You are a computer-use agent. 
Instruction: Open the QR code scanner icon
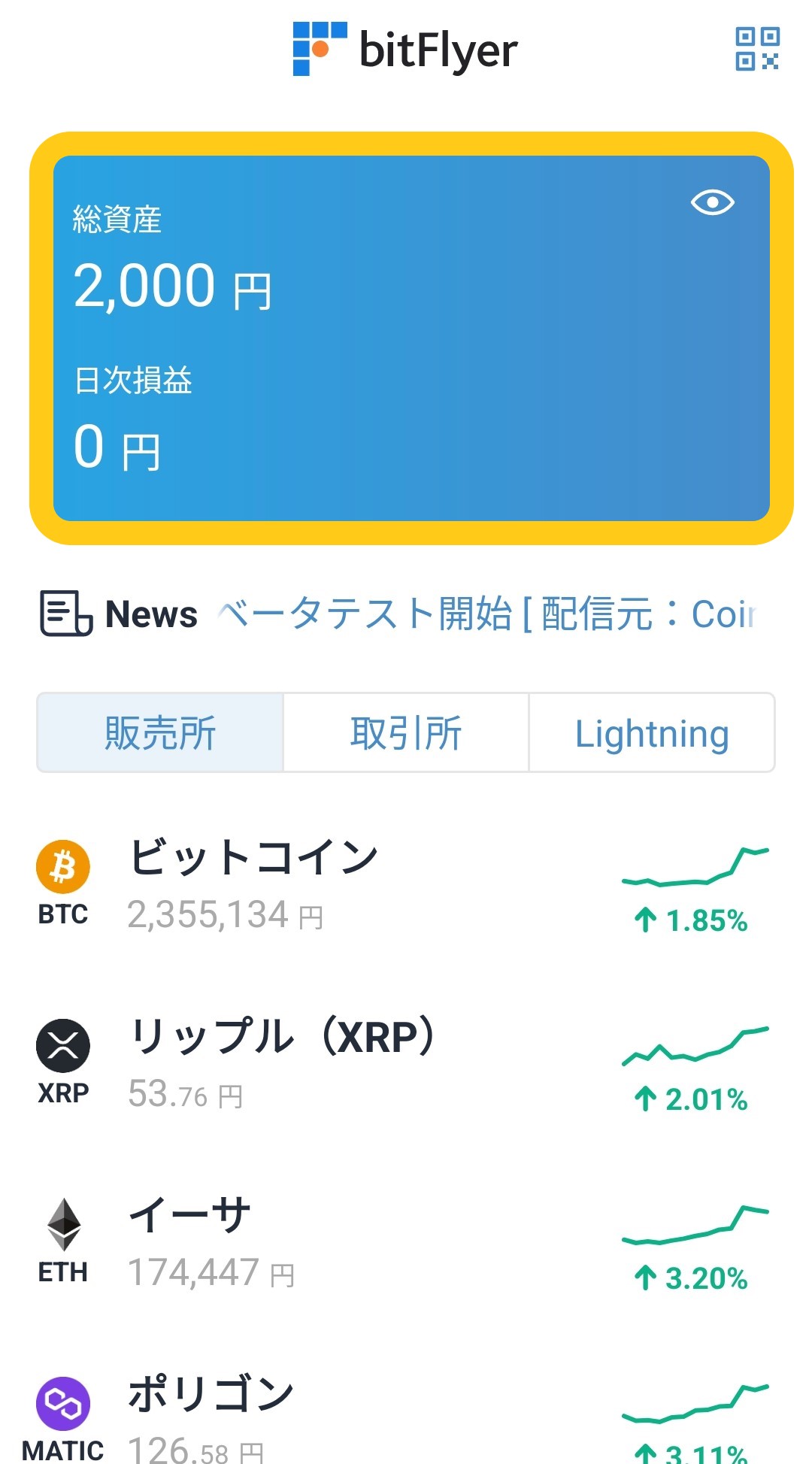757,49
